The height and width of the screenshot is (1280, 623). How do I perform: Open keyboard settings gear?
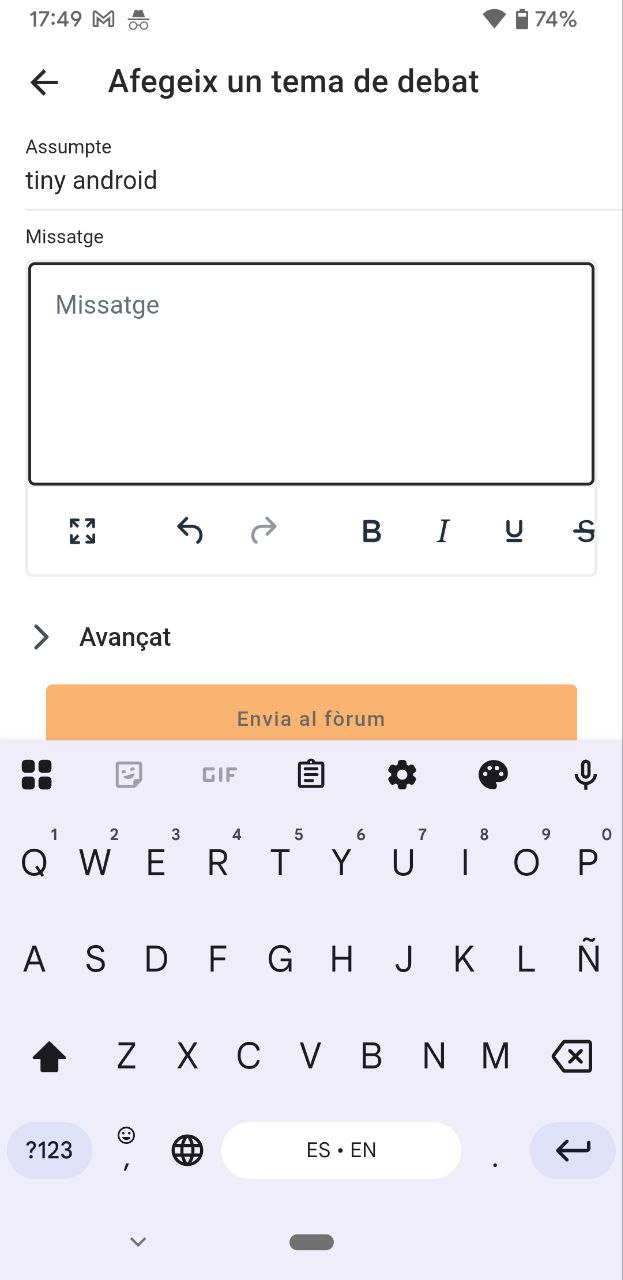[x=402, y=774]
